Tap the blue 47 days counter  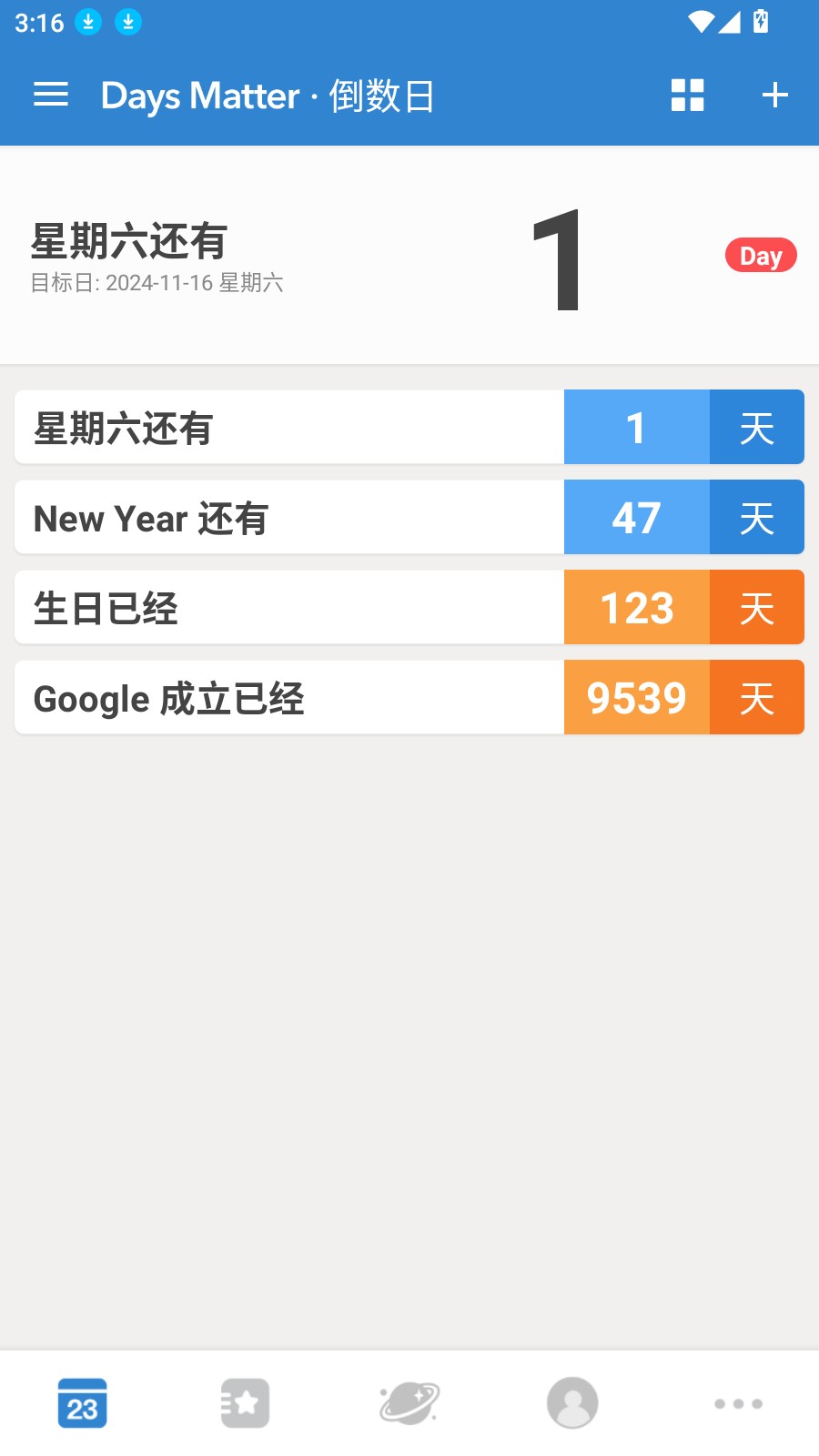click(x=637, y=517)
